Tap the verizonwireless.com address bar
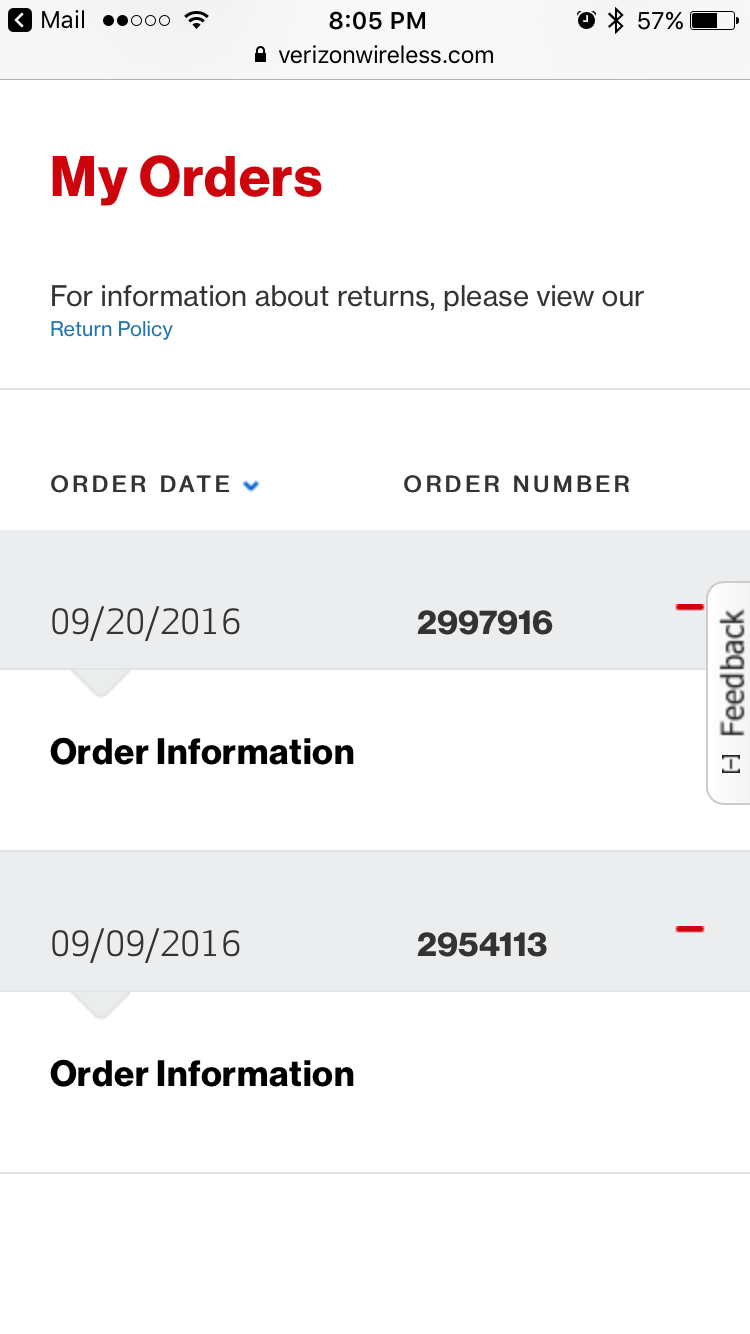This screenshot has width=750, height=1334. point(375,55)
